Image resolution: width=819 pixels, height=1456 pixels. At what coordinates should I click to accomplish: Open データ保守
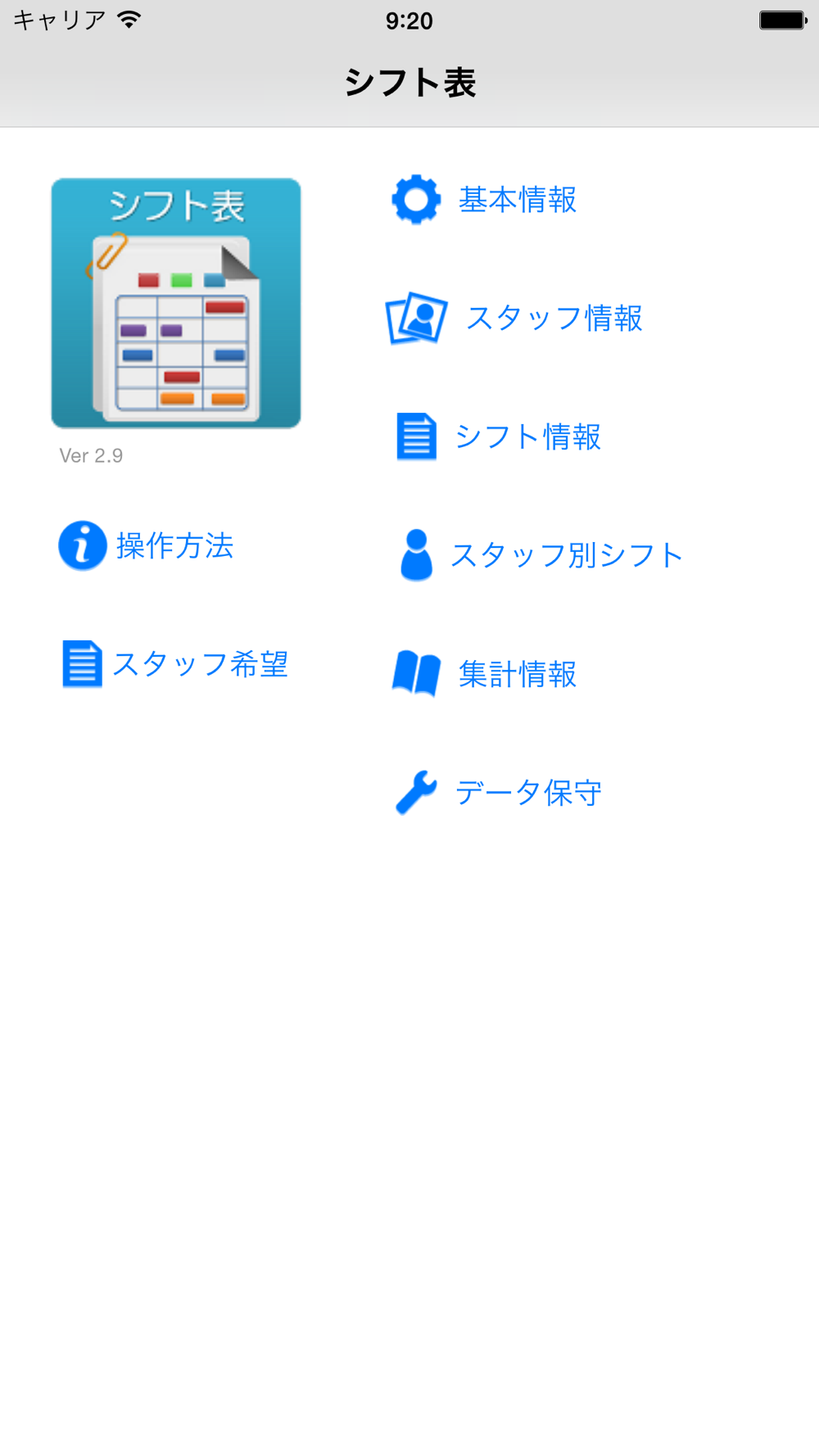(498, 792)
